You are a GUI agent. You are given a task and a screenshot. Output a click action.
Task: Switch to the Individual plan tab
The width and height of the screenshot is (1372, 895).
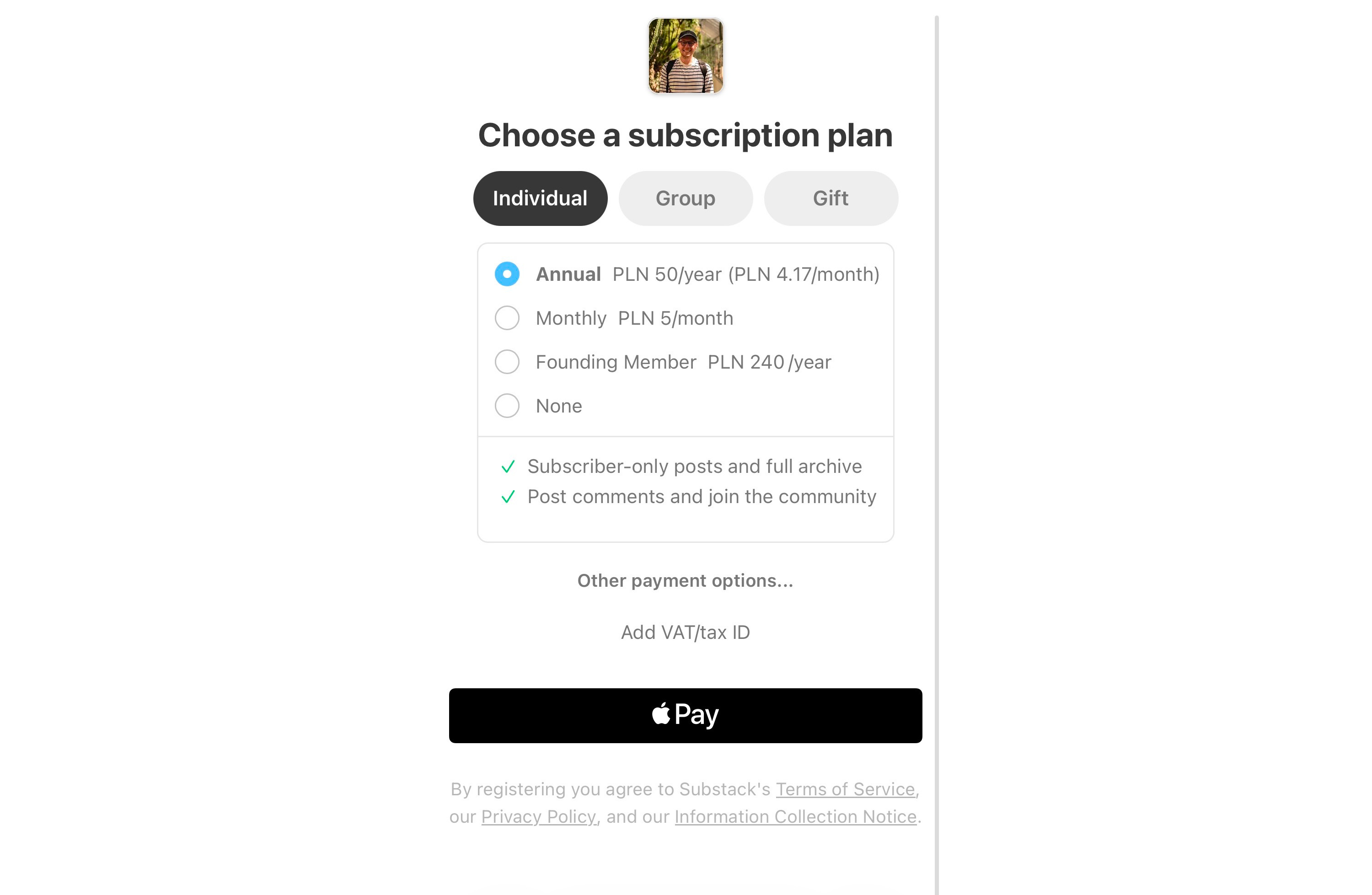540,198
